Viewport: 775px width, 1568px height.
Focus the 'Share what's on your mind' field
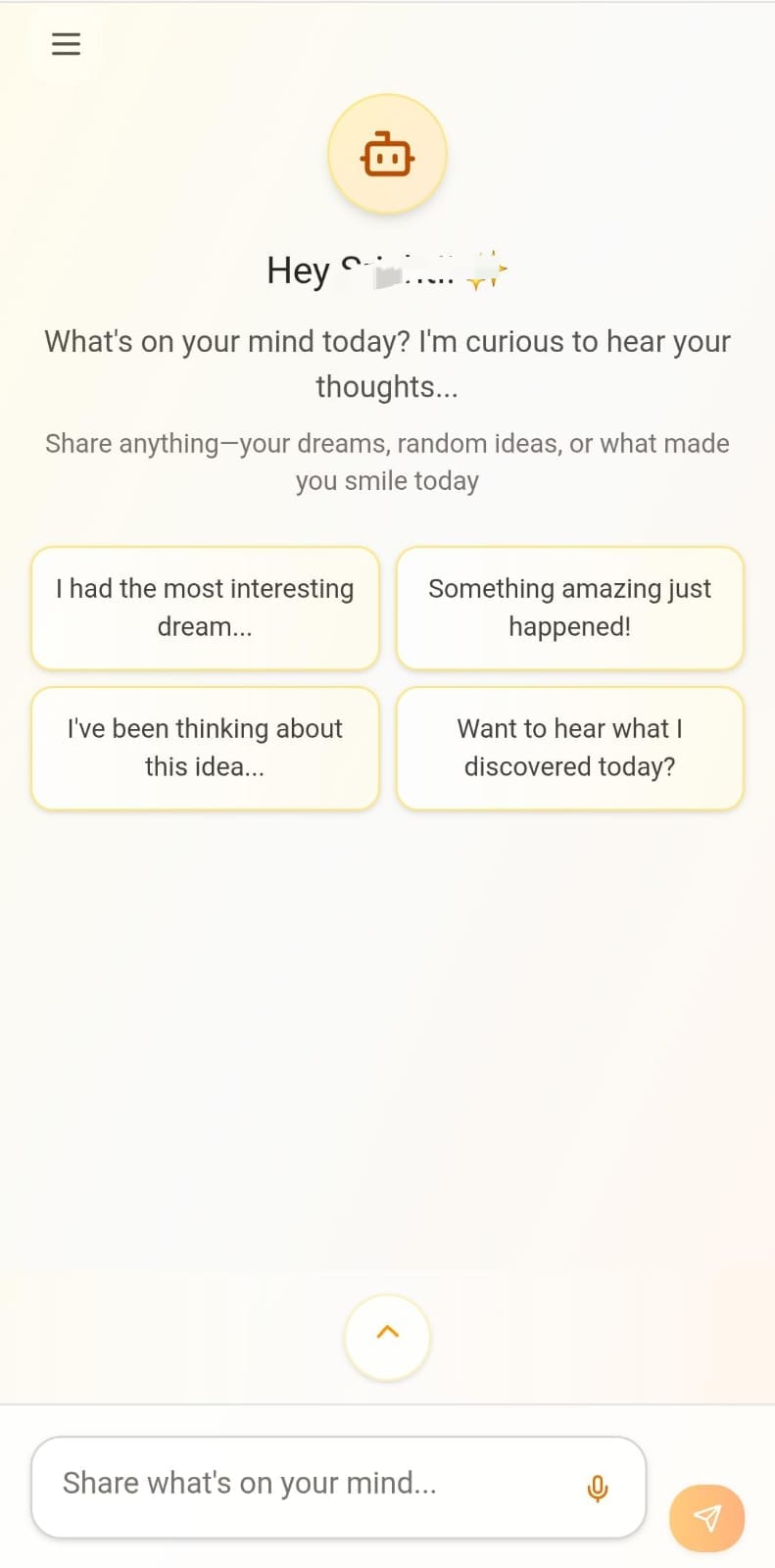[304, 1485]
